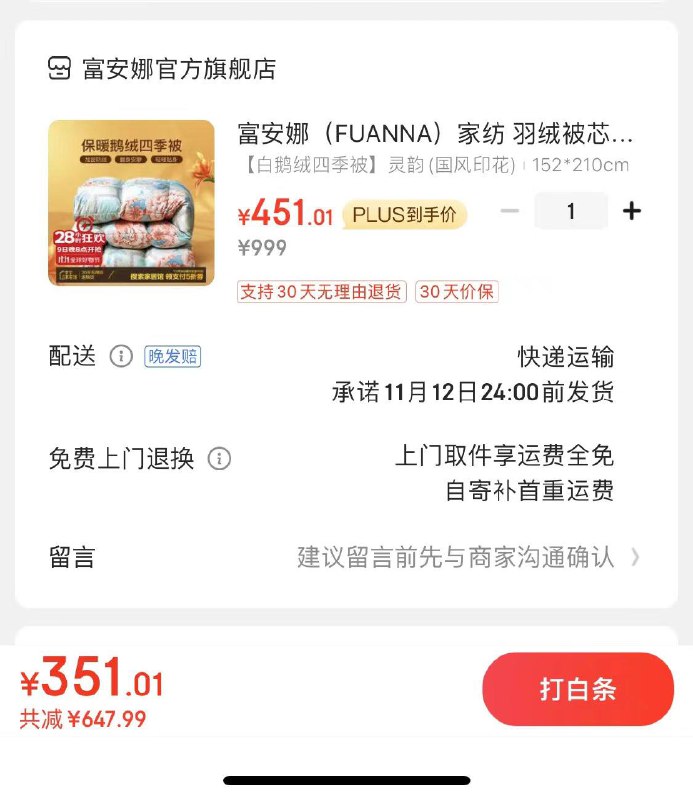Open the 富安娜 羽绒被芯 product title
The width and height of the screenshot is (693, 800).
(435, 134)
